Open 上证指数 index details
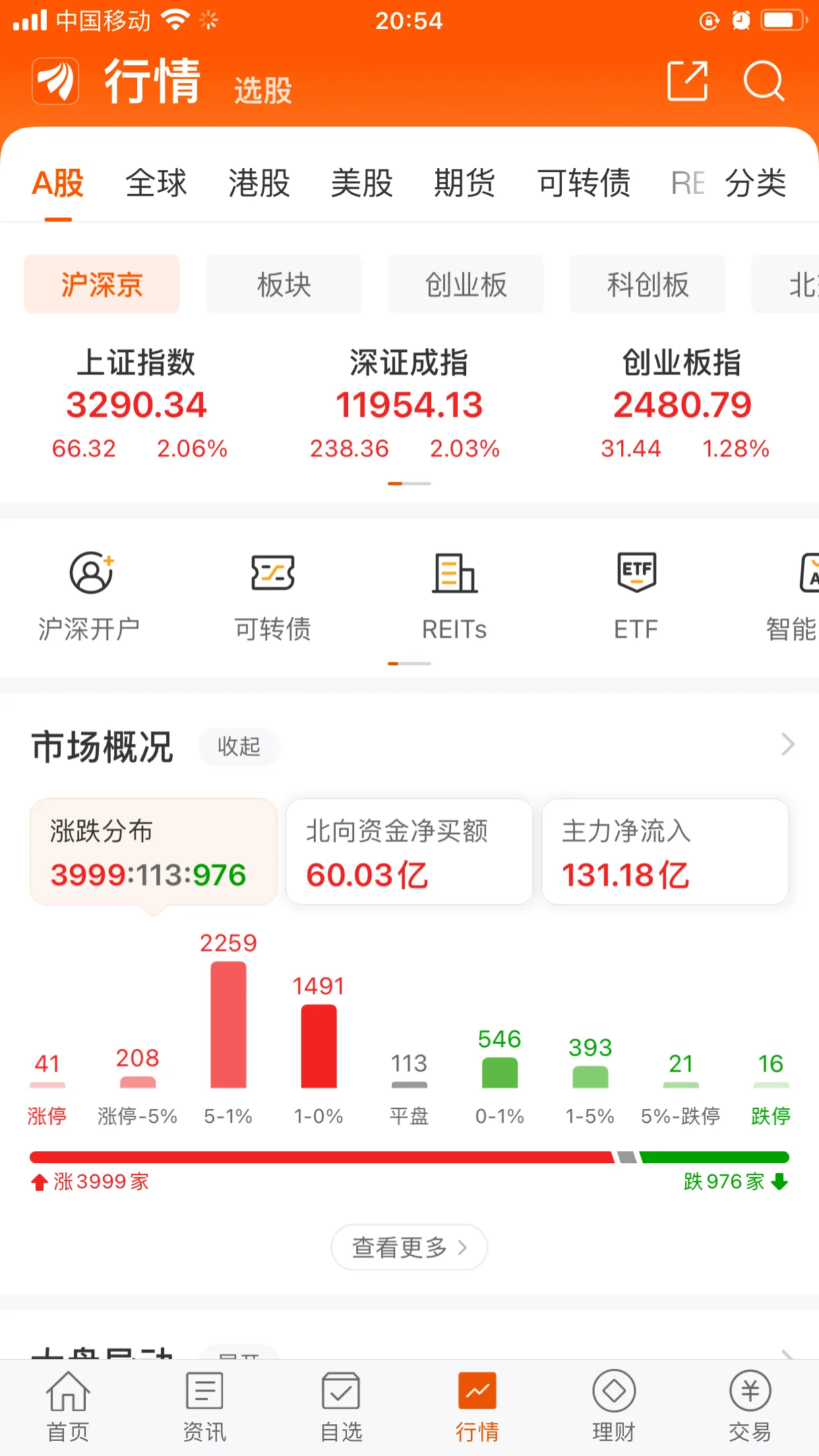Viewport: 819px width, 1456px height. pyautogui.click(x=136, y=403)
